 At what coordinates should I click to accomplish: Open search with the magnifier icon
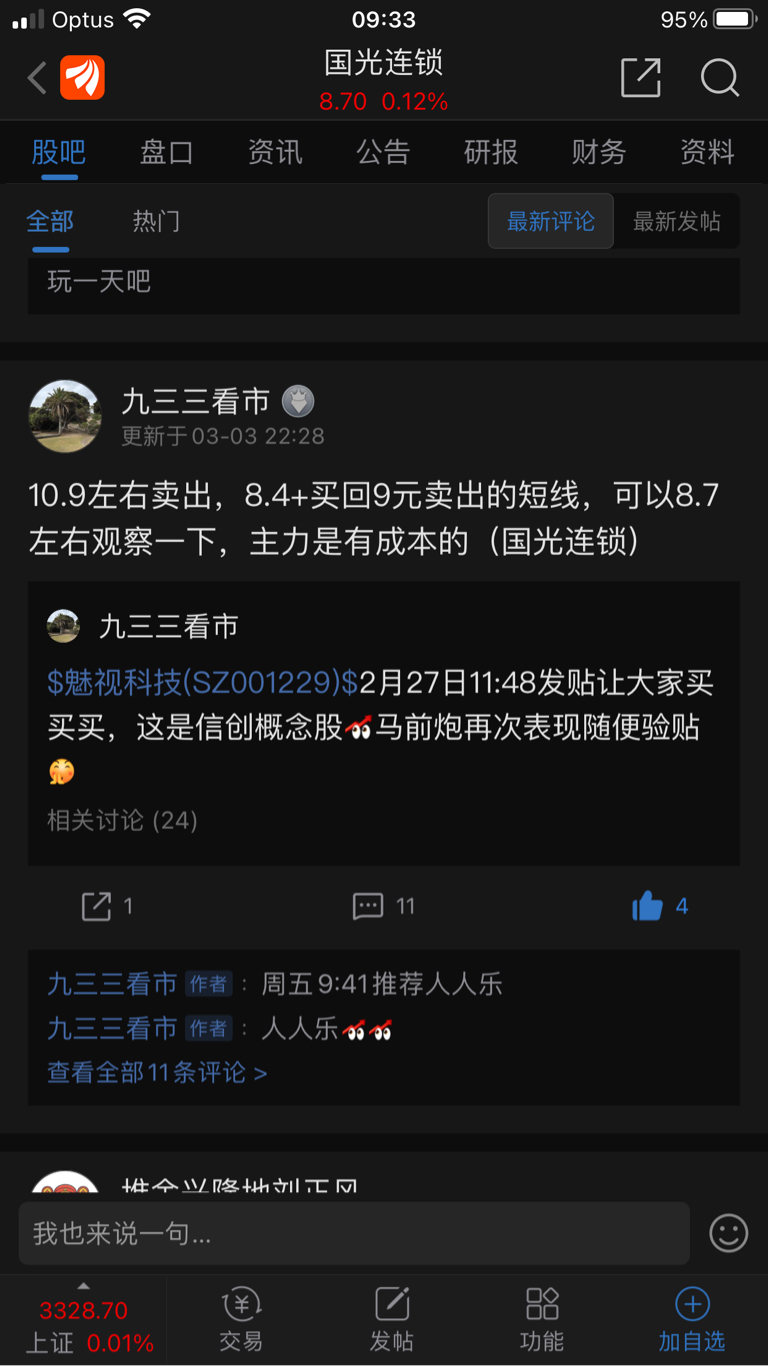pyautogui.click(x=719, y=78)
